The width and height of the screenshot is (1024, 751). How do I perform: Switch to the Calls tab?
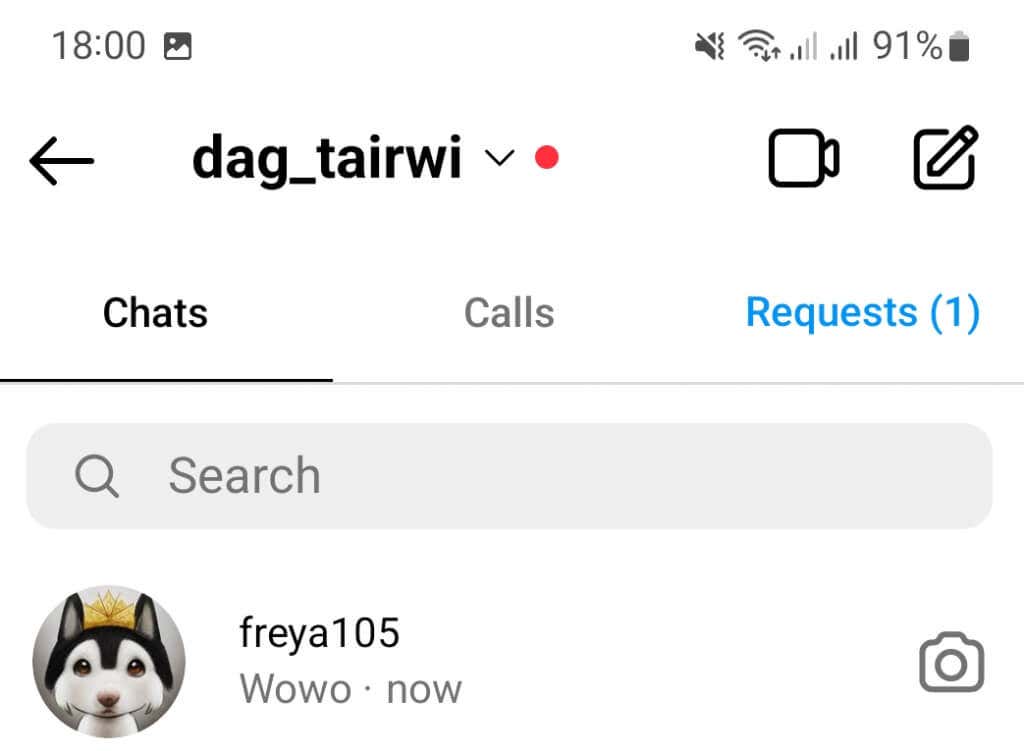[x=509, y=313]
